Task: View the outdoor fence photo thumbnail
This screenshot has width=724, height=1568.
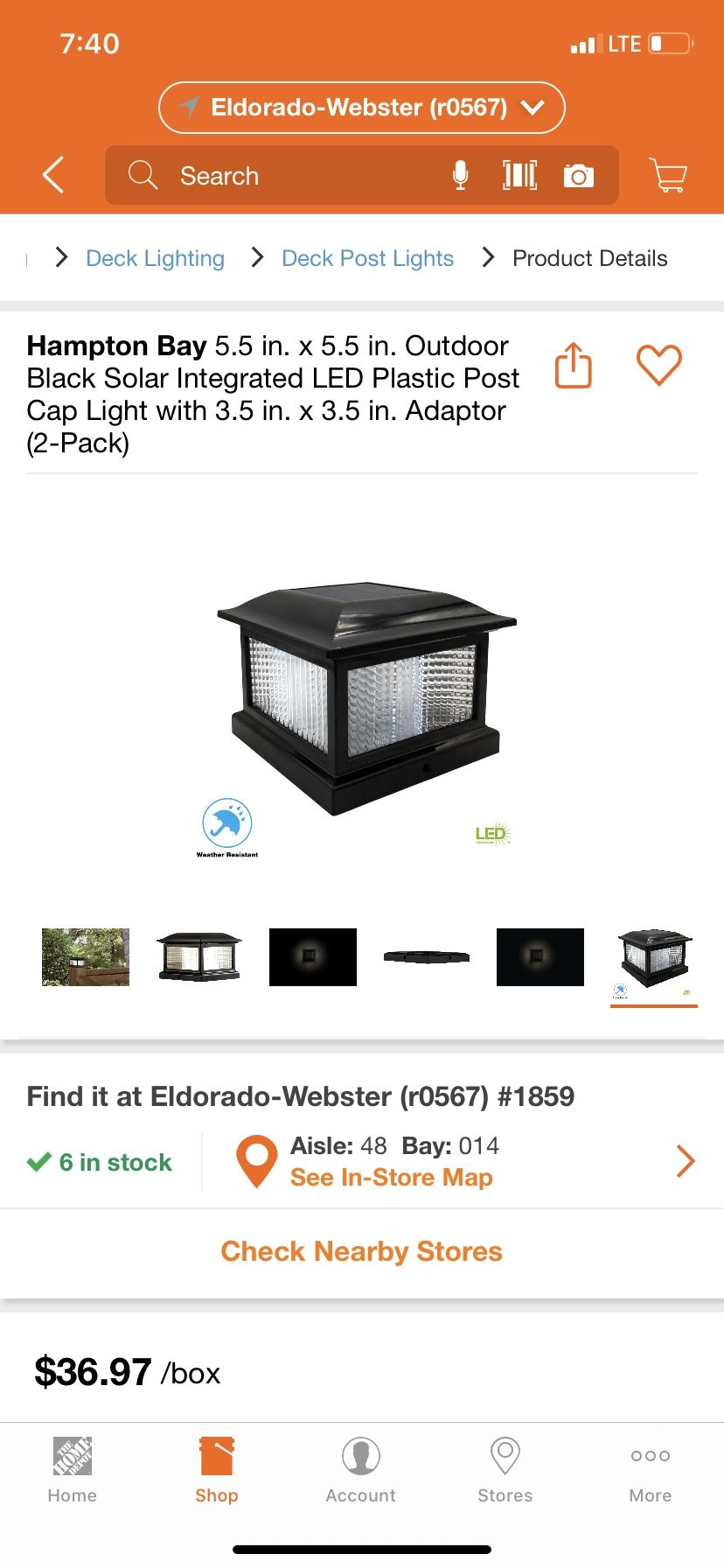Action: click(x=86, y=957)
